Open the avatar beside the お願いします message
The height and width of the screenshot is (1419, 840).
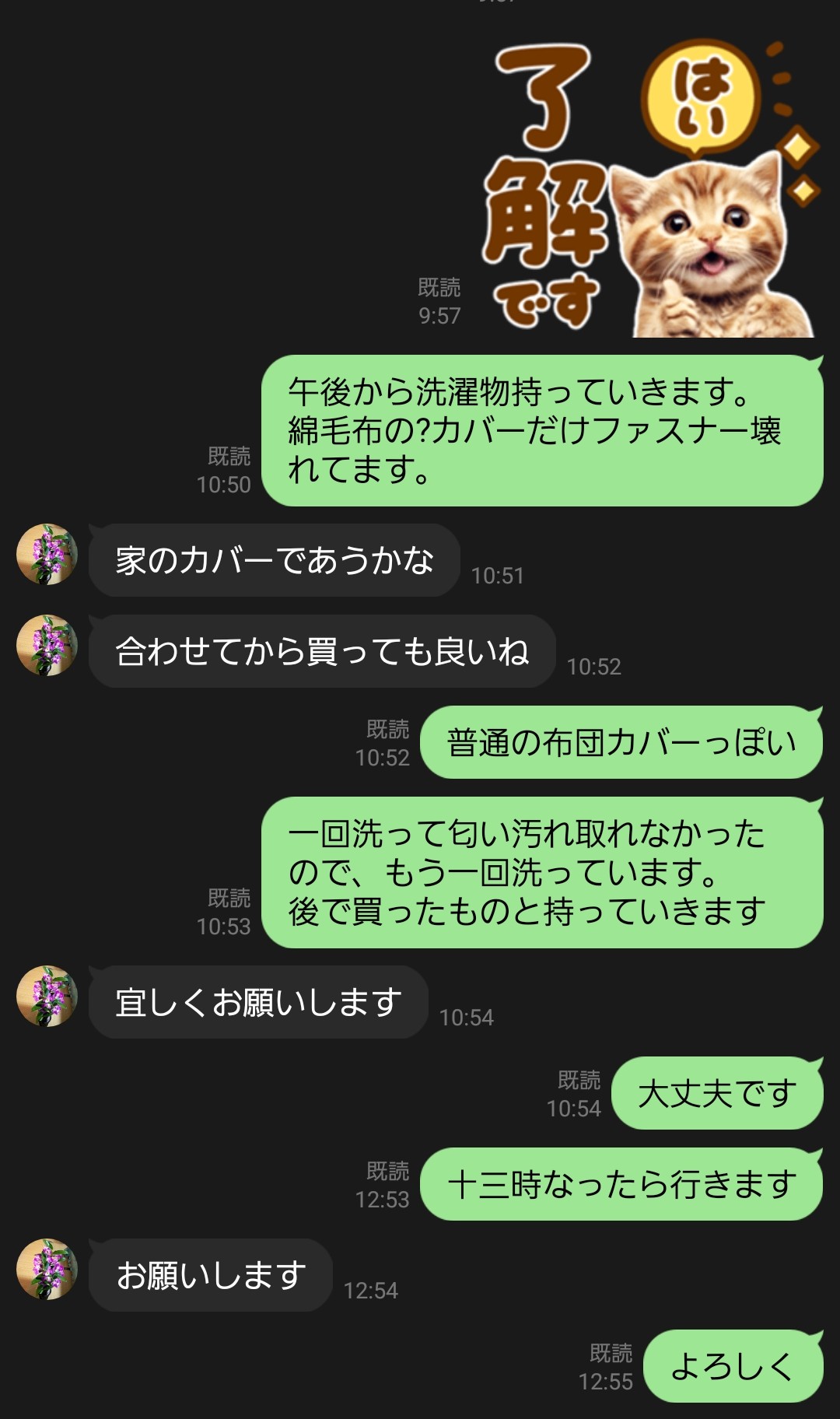pos(47,1269)
